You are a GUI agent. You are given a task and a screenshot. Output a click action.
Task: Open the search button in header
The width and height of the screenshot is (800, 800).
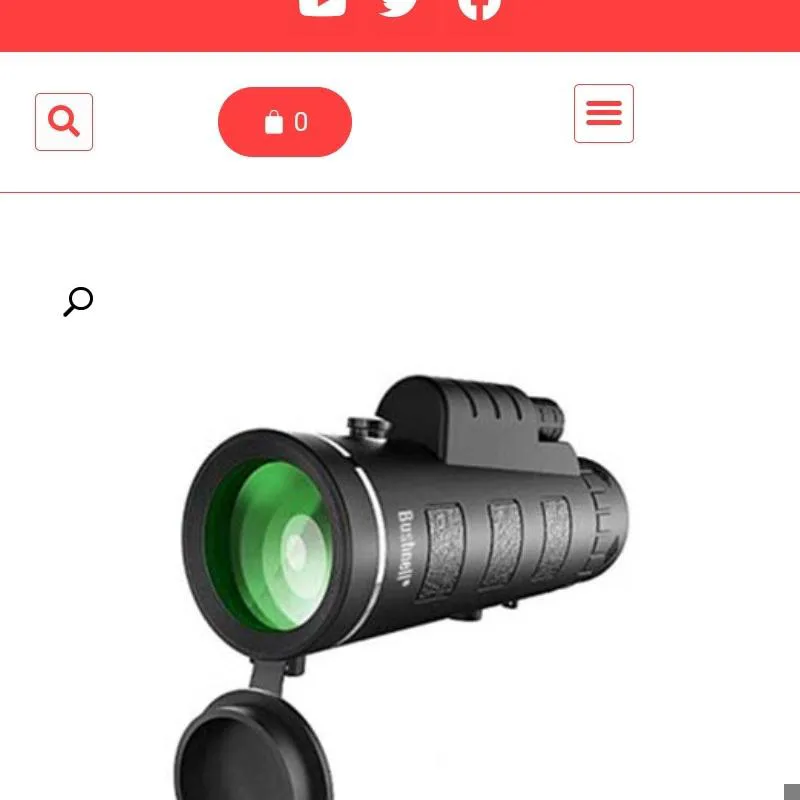[x=64, y=122]
